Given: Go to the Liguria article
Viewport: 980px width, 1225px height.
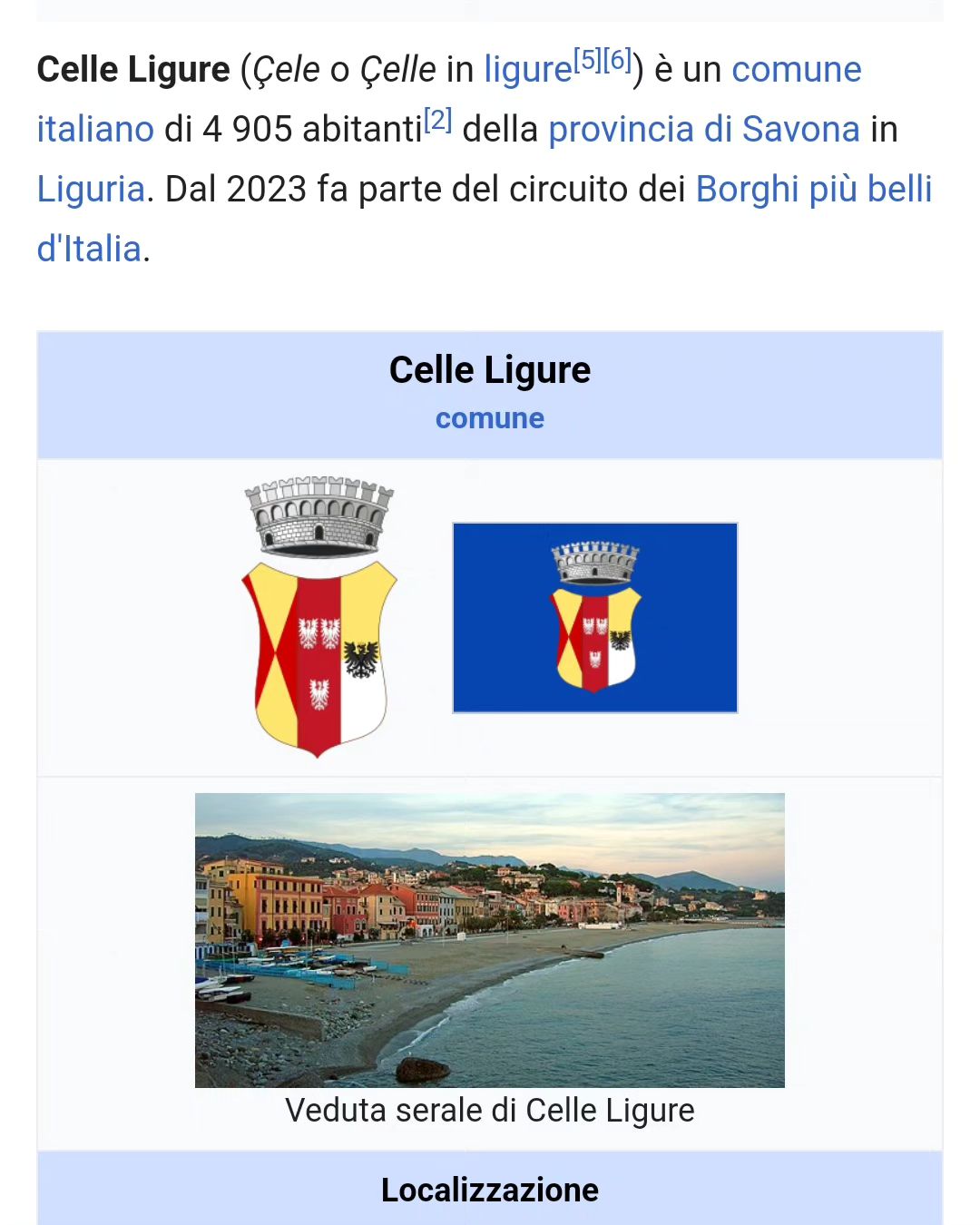Looking at the screenshot, I should click(x=91, y=190).
